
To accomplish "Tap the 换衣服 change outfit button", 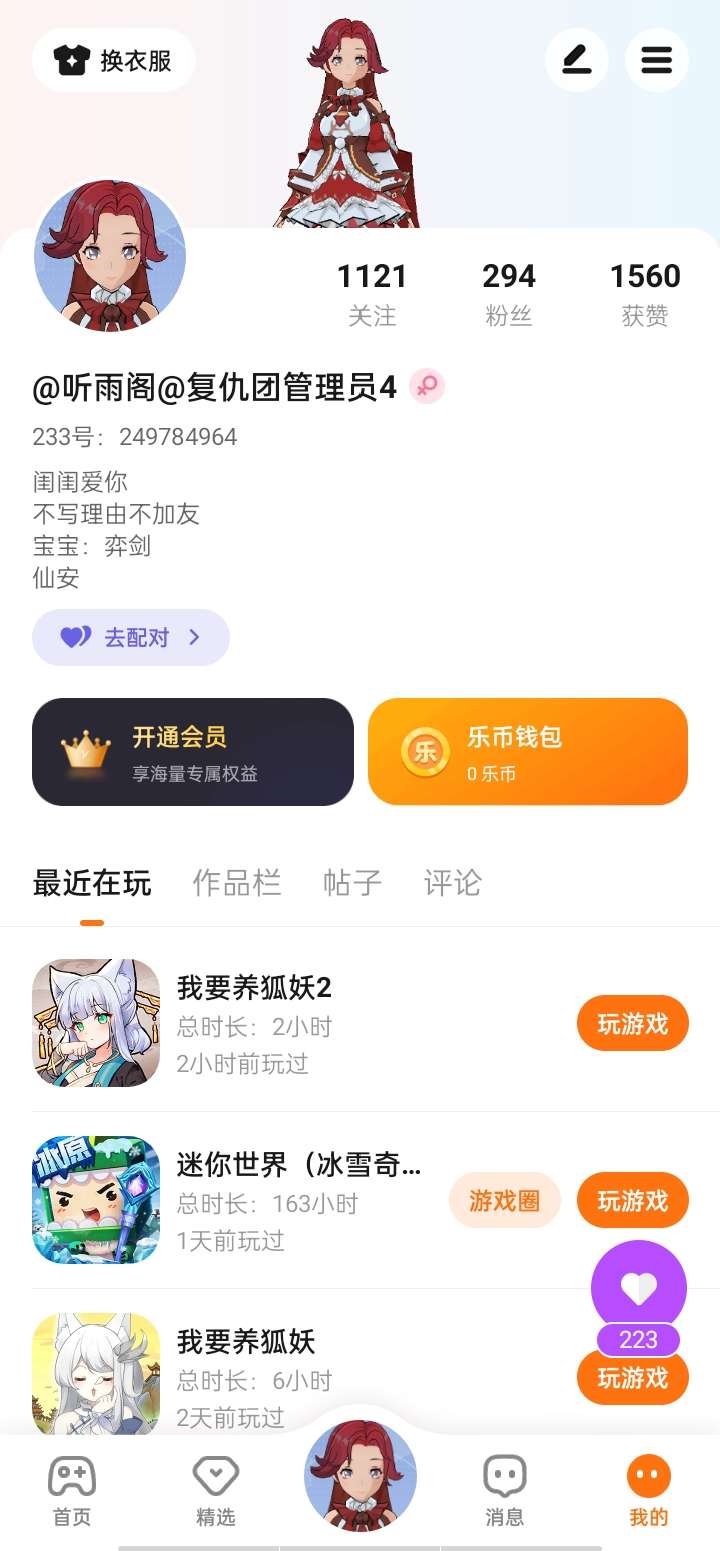I will coord(114,61).
